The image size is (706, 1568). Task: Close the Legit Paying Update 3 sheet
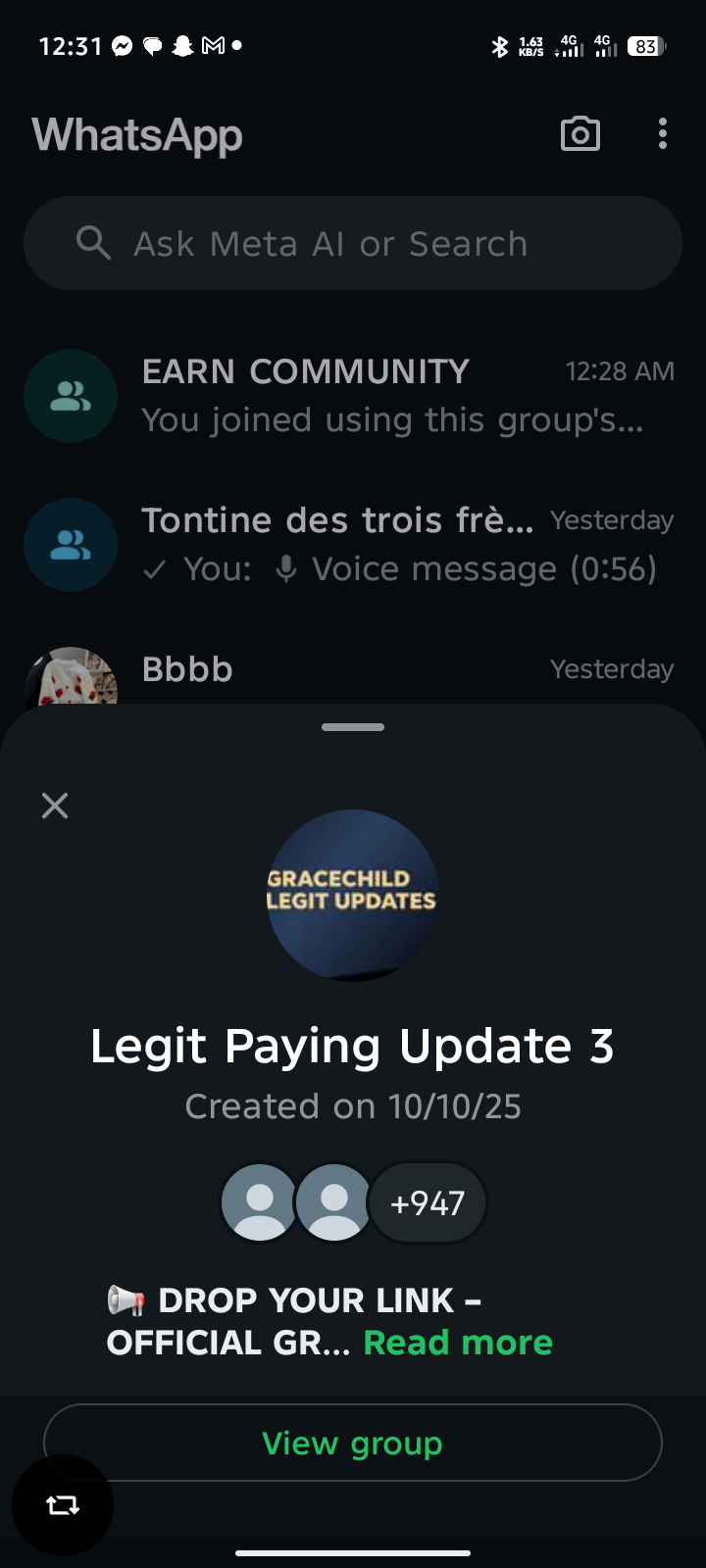pos(55,806)
